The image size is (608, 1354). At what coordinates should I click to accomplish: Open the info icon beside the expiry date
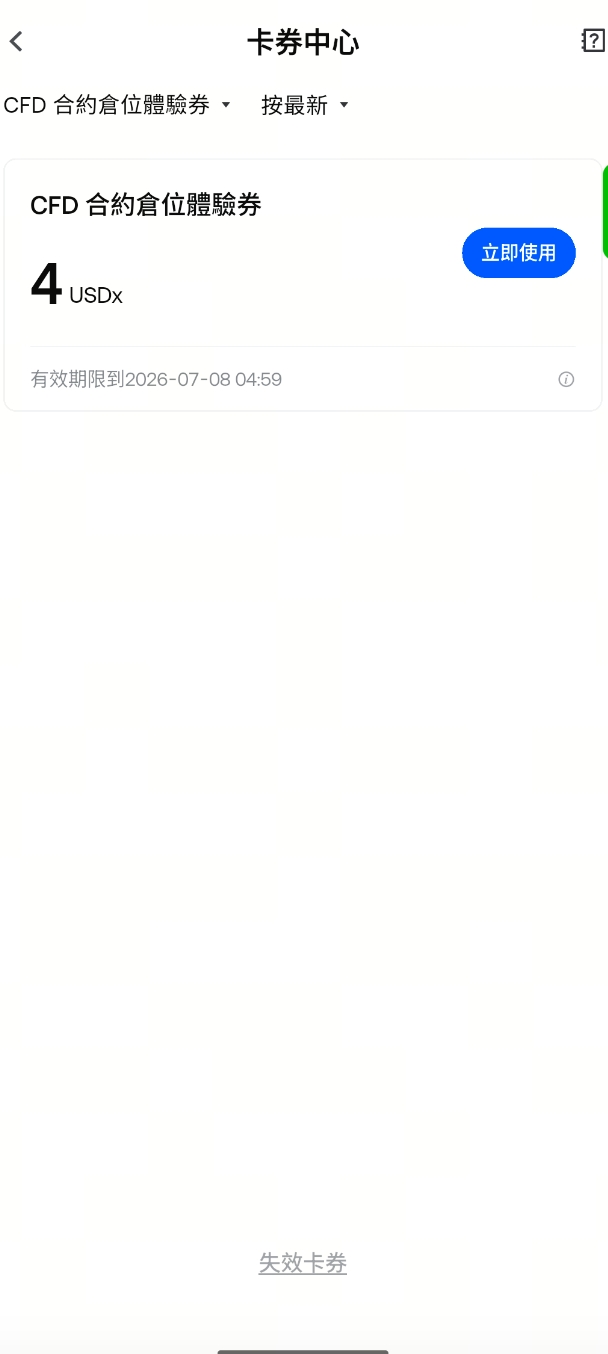point(566,379)
